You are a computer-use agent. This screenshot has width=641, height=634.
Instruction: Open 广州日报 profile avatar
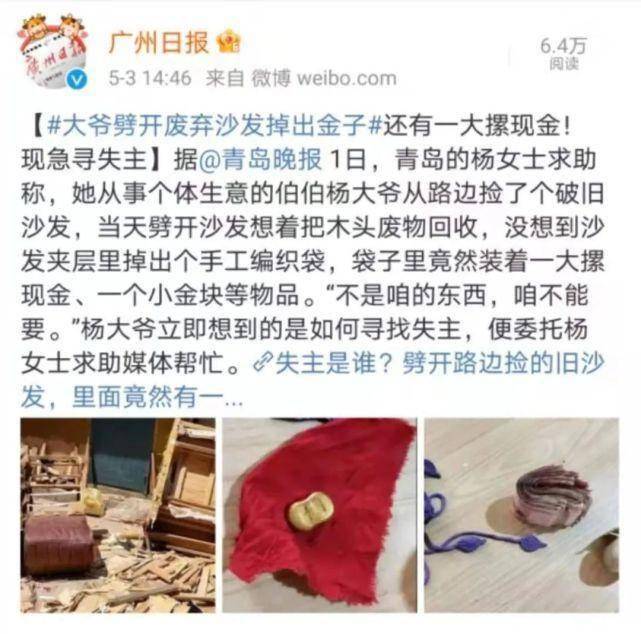click(53, 52)
